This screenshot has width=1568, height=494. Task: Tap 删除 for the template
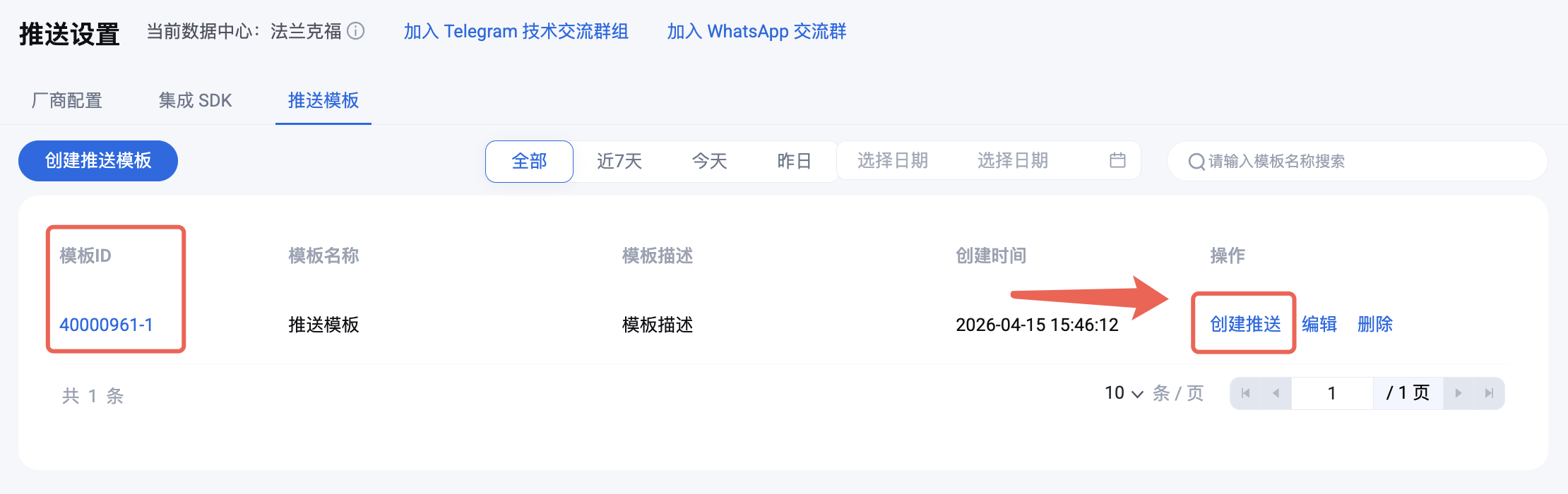[1375, 324]
